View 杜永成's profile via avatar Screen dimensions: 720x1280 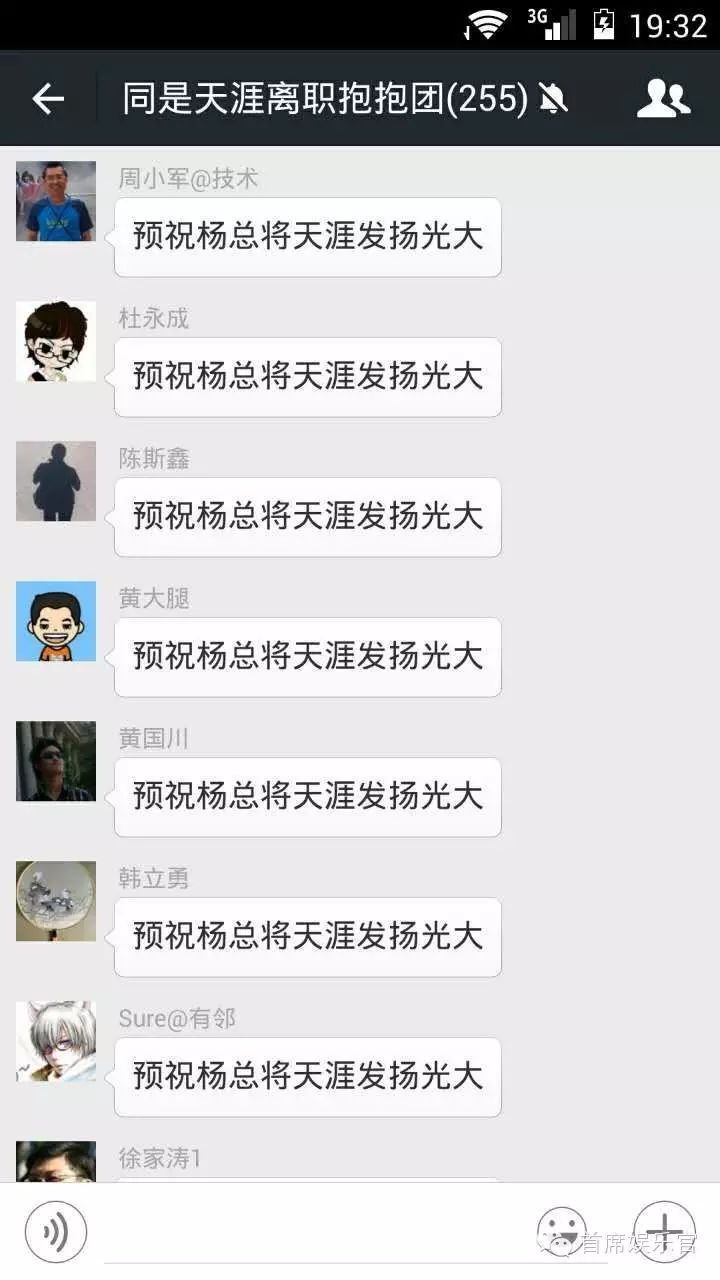tap(56, 341)
